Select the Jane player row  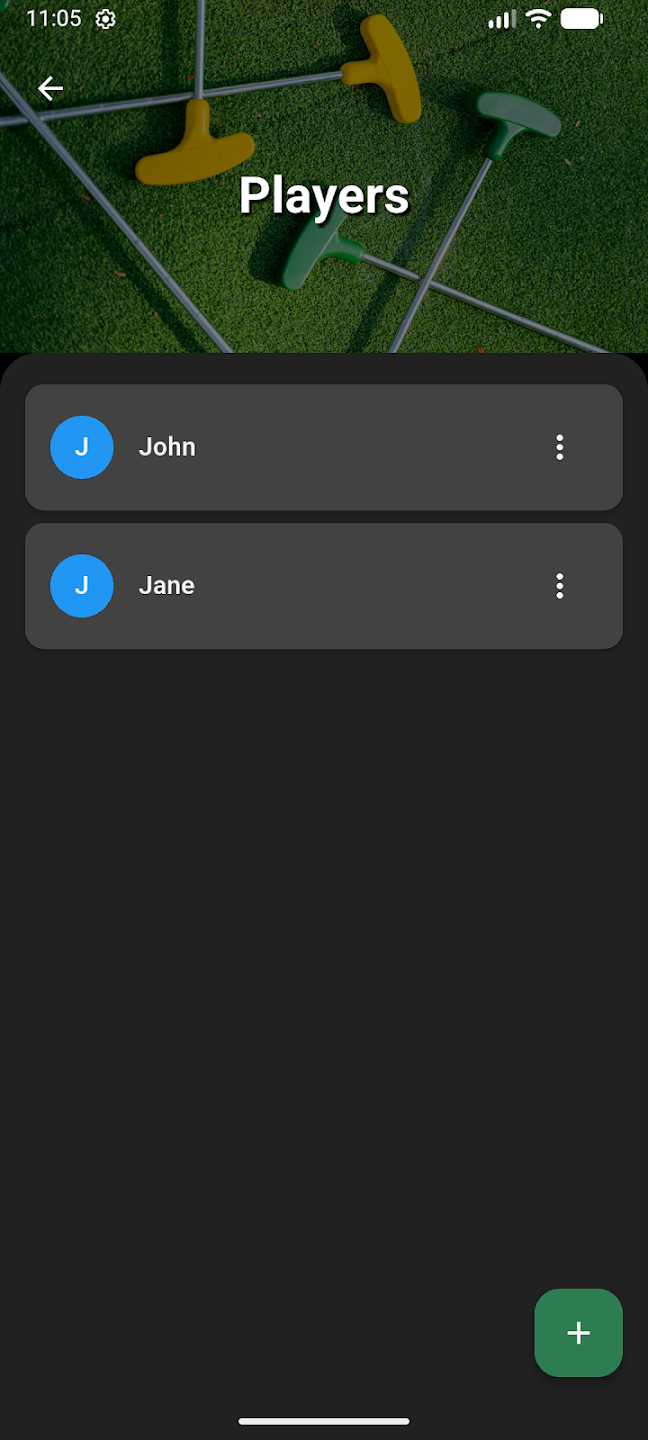point(300,586)
